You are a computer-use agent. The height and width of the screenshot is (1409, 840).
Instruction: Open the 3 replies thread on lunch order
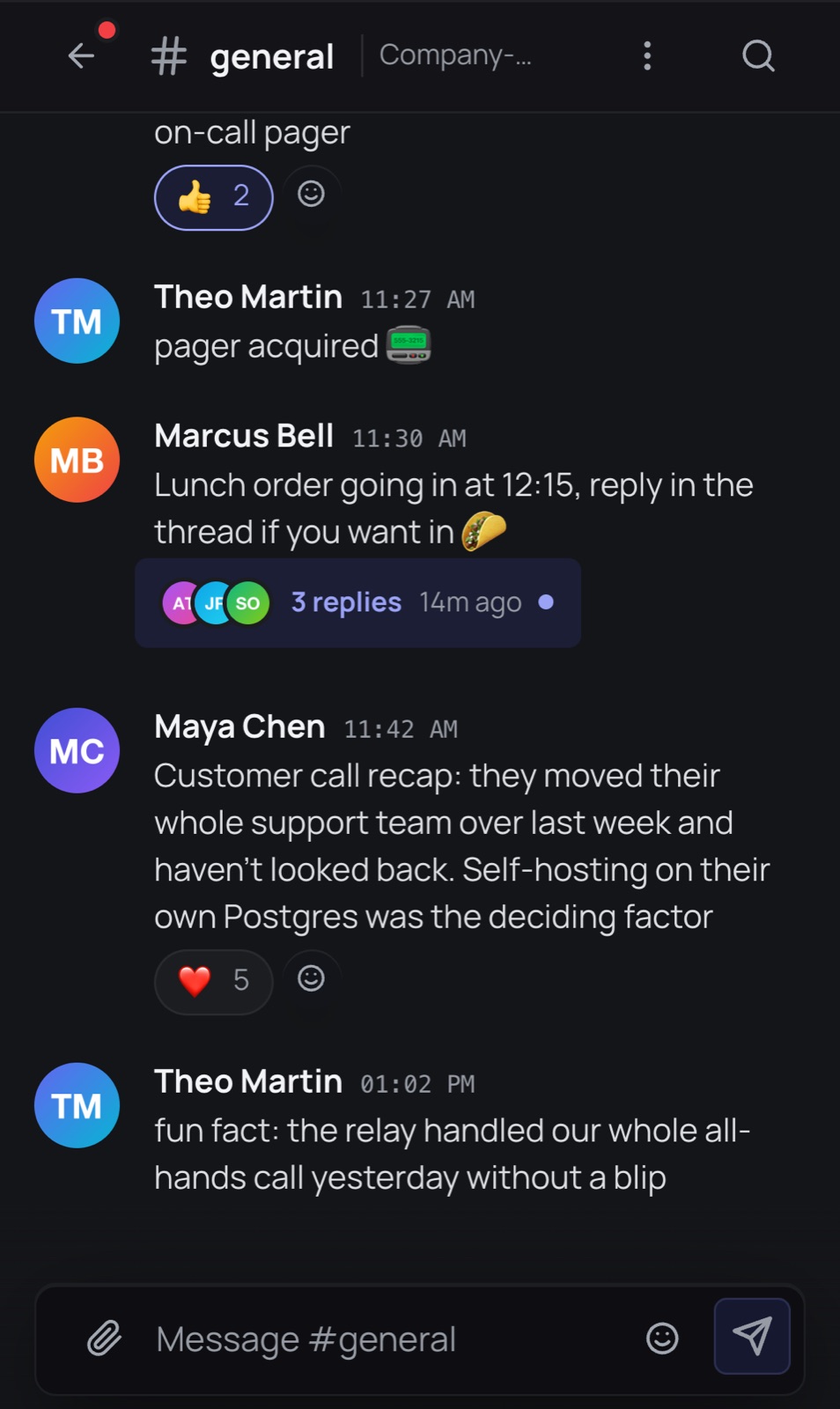(x=358, y=603)
